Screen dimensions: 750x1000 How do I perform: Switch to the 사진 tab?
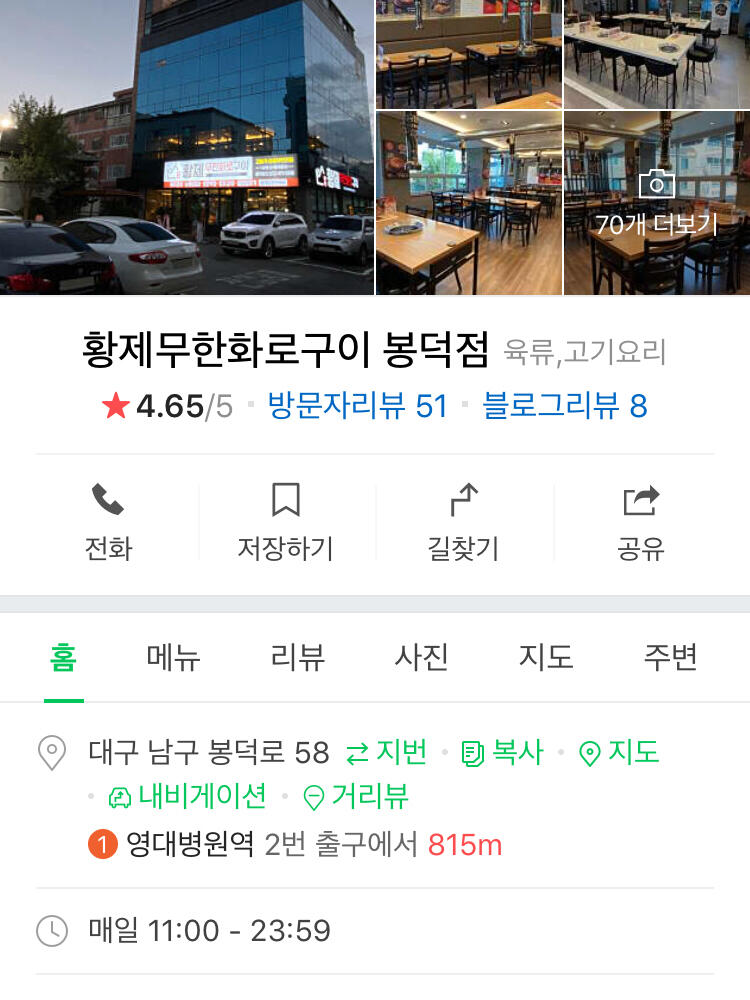point(421,657)
